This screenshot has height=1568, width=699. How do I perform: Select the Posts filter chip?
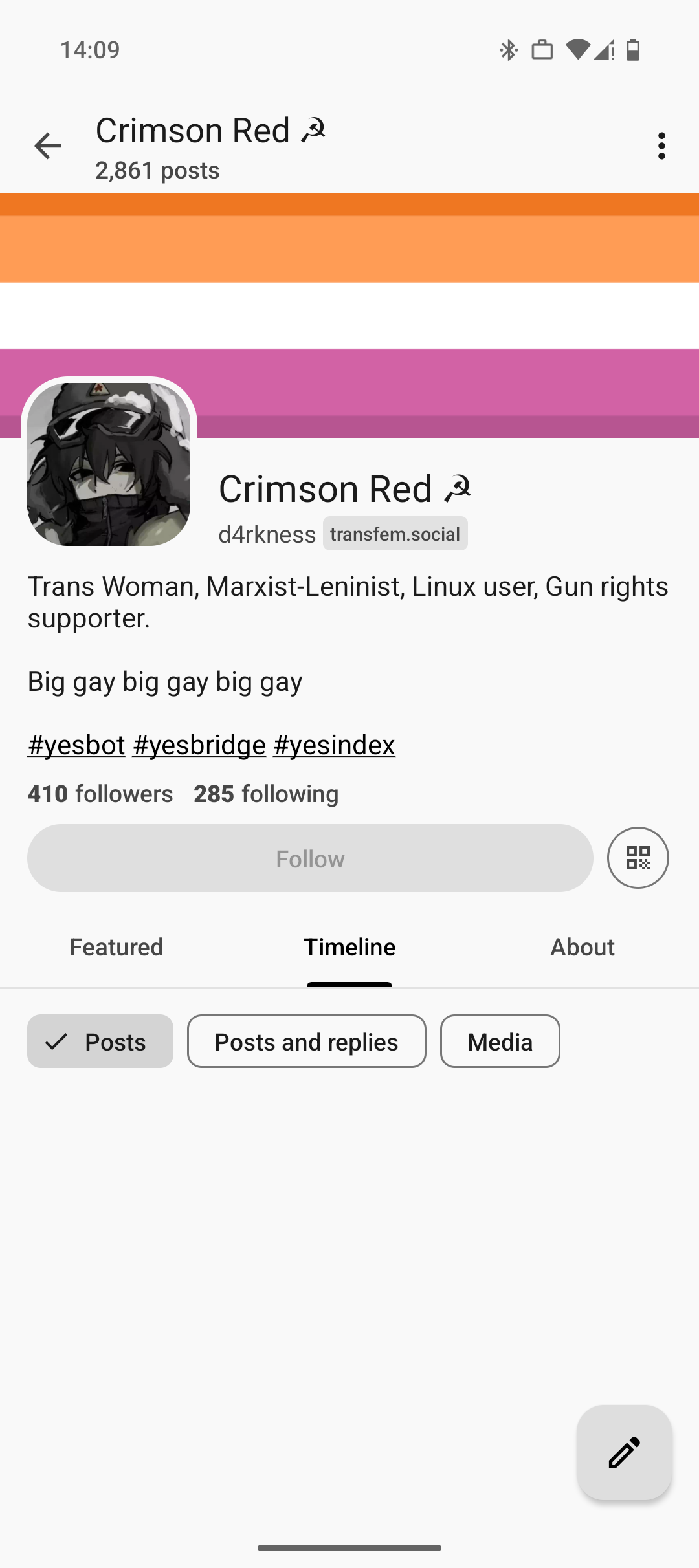(100, 1041)
